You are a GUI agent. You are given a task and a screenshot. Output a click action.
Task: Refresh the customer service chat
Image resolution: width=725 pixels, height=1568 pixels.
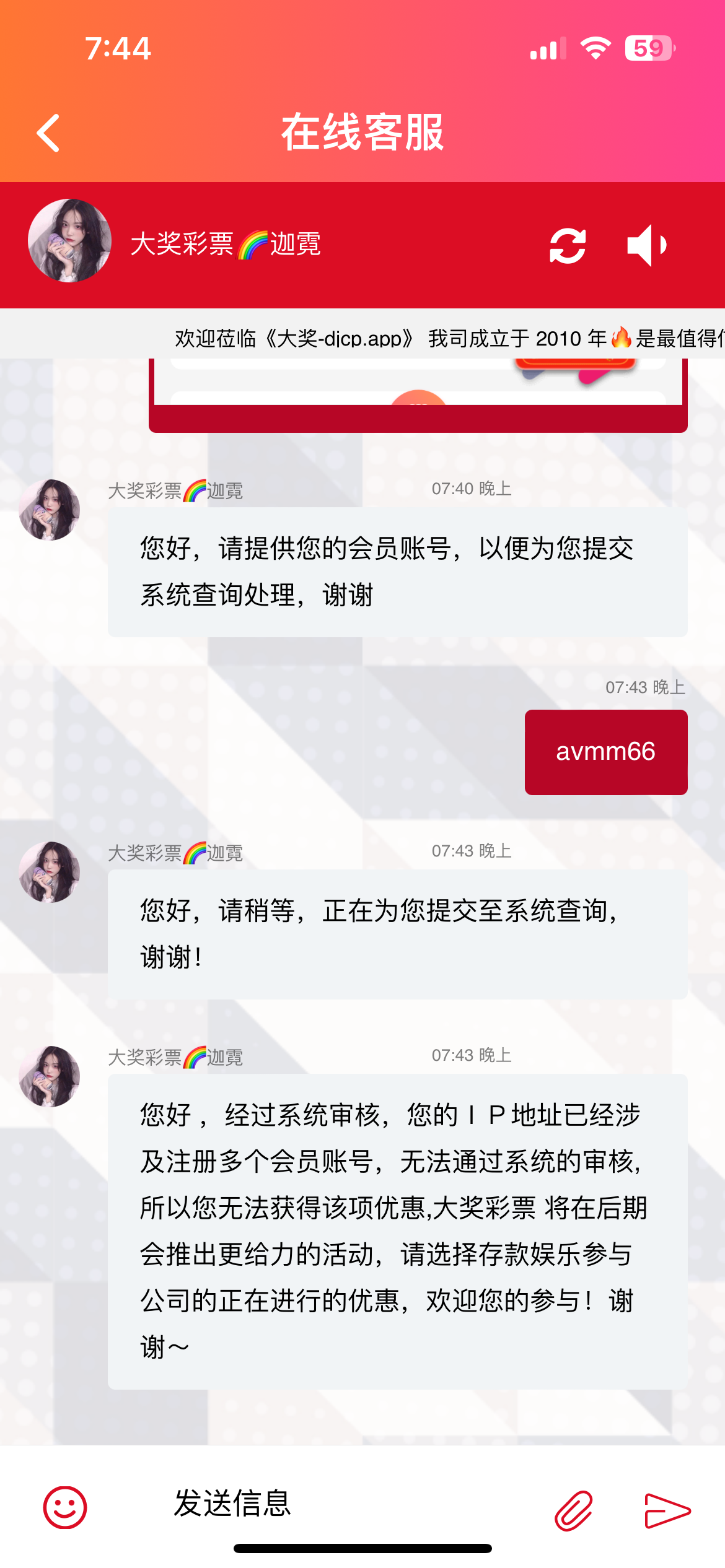click(568, 246)
